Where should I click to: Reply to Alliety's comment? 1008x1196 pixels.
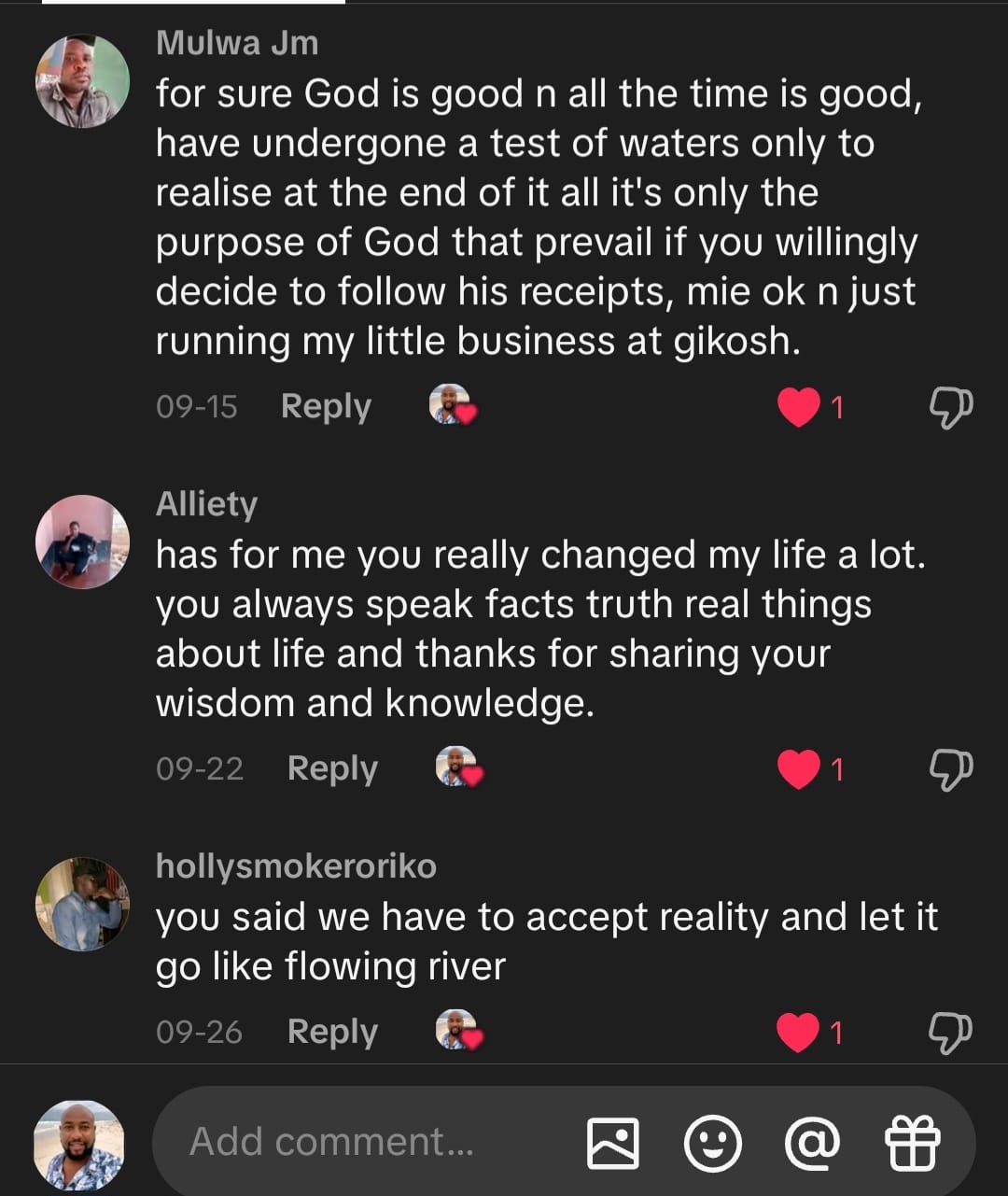332,768
